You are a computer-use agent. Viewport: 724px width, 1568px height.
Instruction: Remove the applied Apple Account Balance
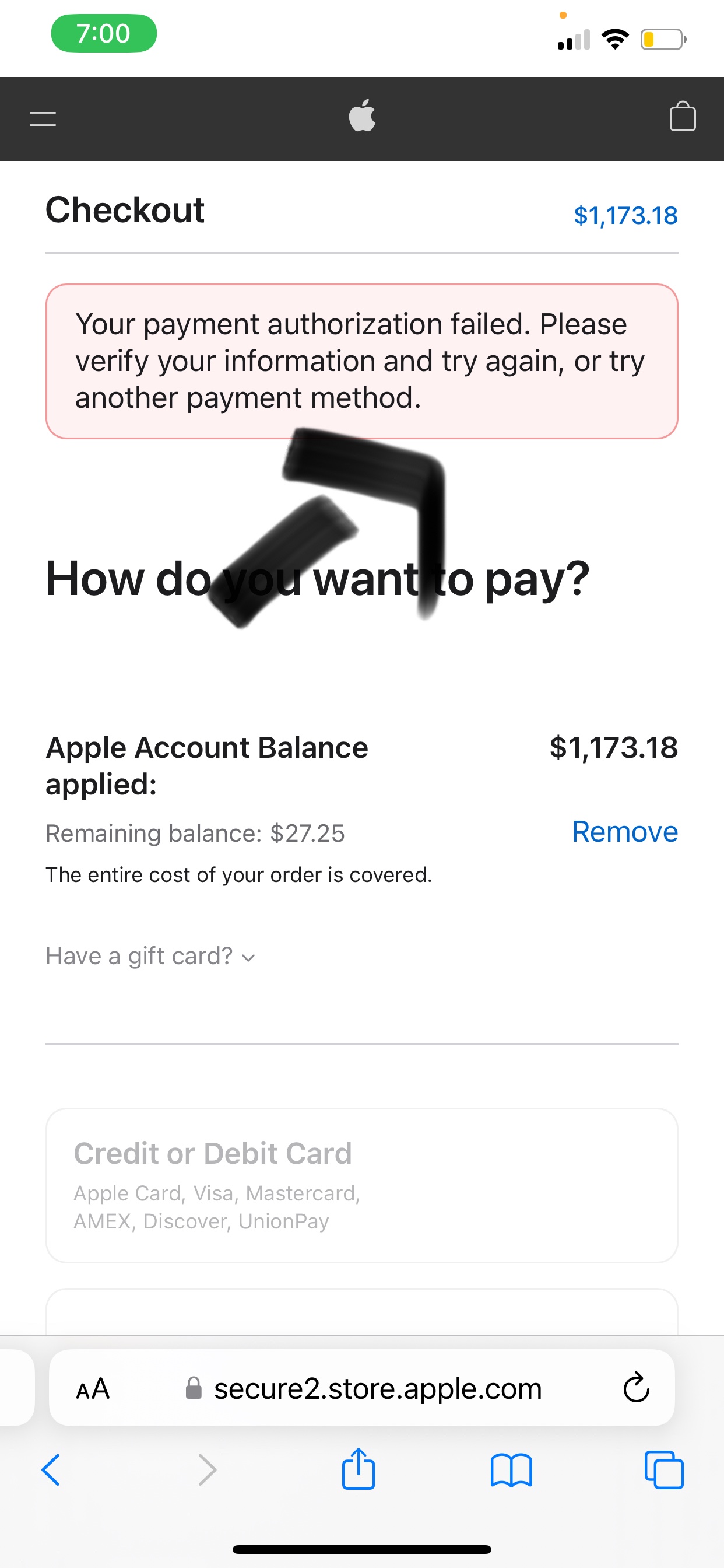pos(624,831)
